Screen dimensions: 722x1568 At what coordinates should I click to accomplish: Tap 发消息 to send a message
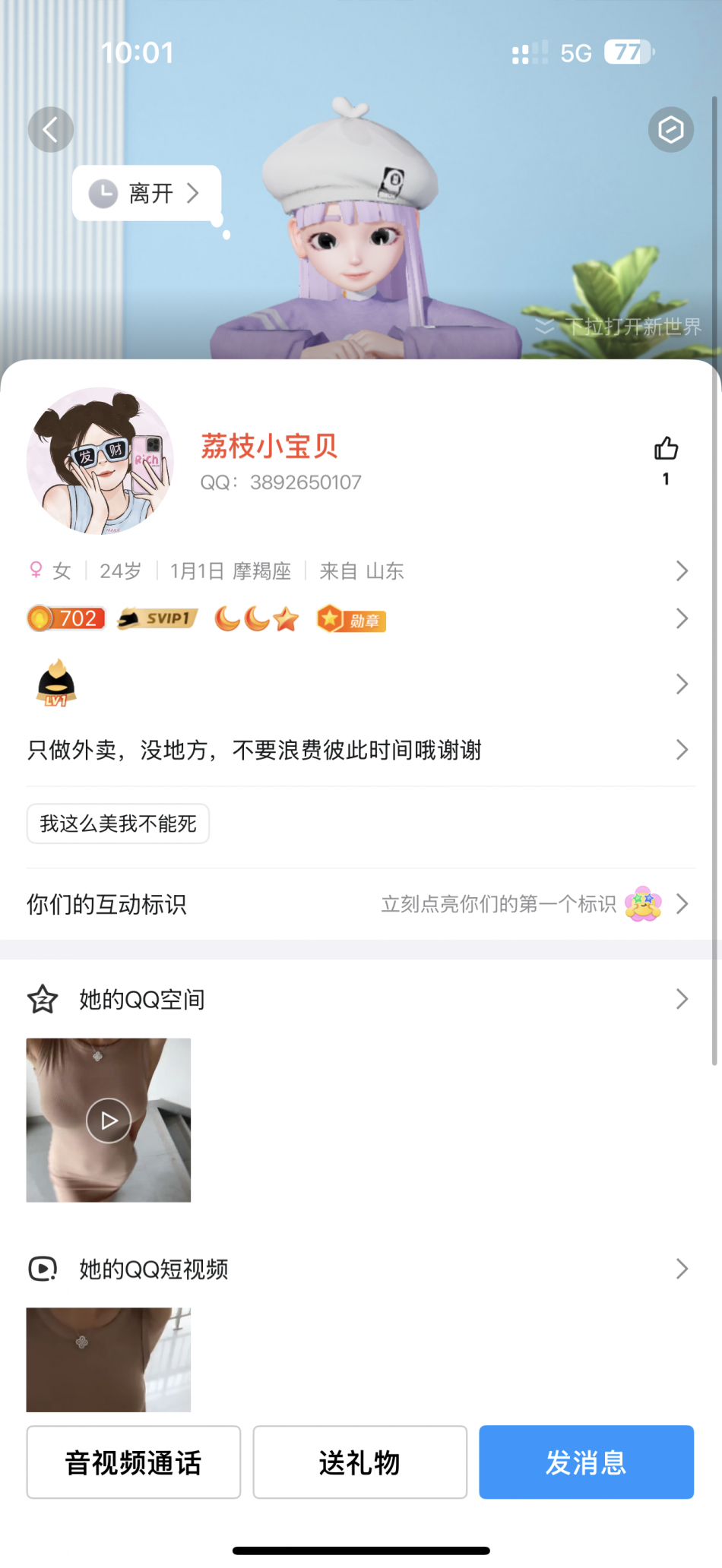tap(586, 1462)
